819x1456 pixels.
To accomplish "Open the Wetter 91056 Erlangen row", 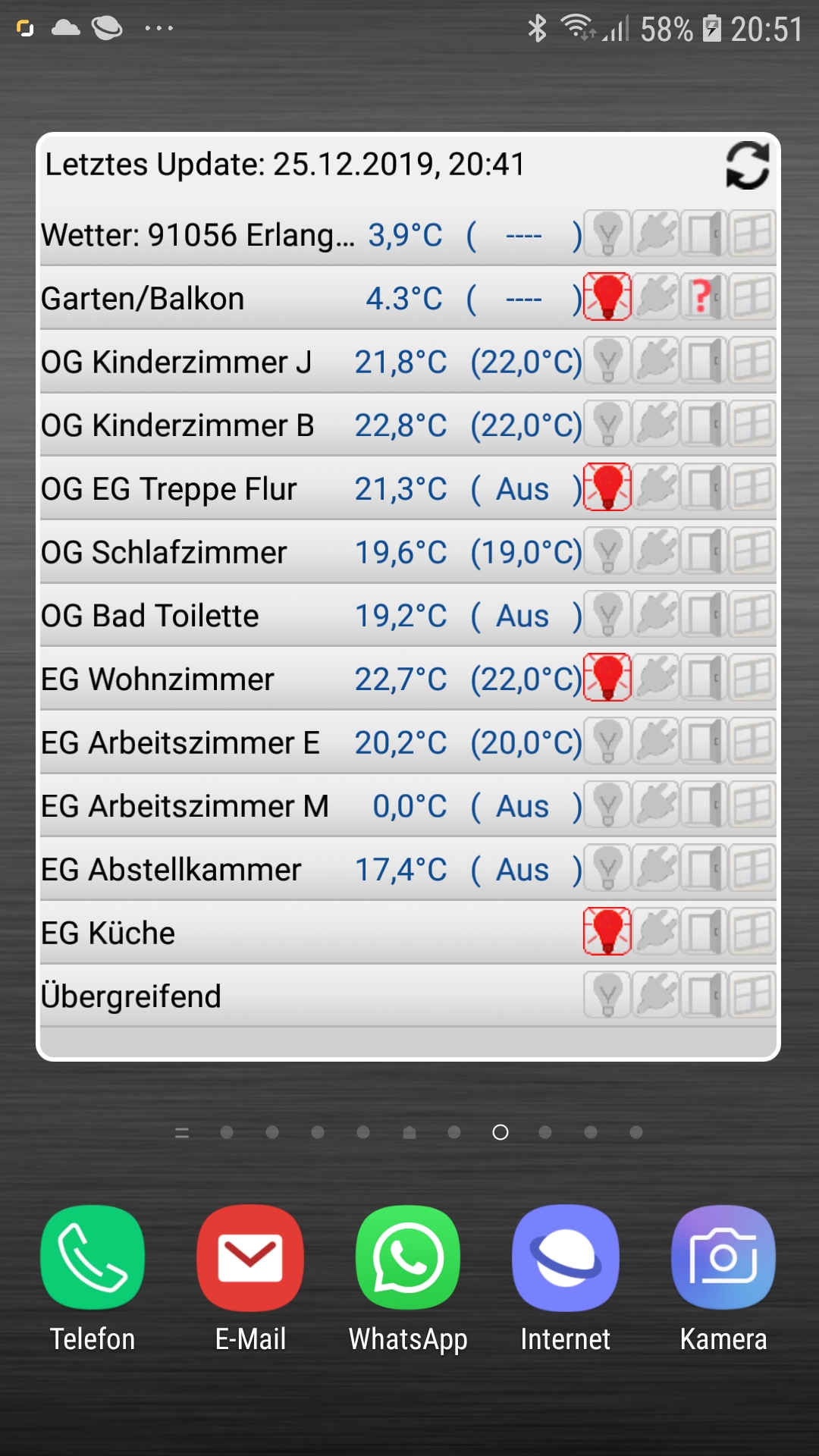I will [197, 235].
